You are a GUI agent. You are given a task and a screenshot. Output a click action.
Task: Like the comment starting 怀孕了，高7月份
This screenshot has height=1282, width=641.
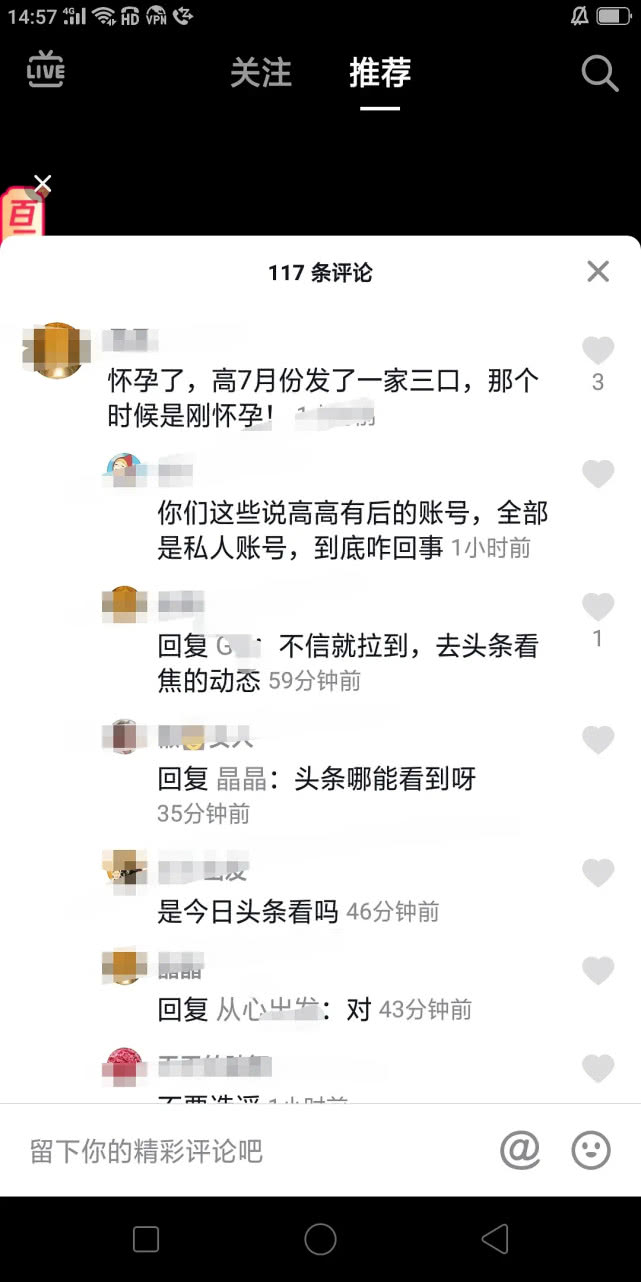[598, 351]
